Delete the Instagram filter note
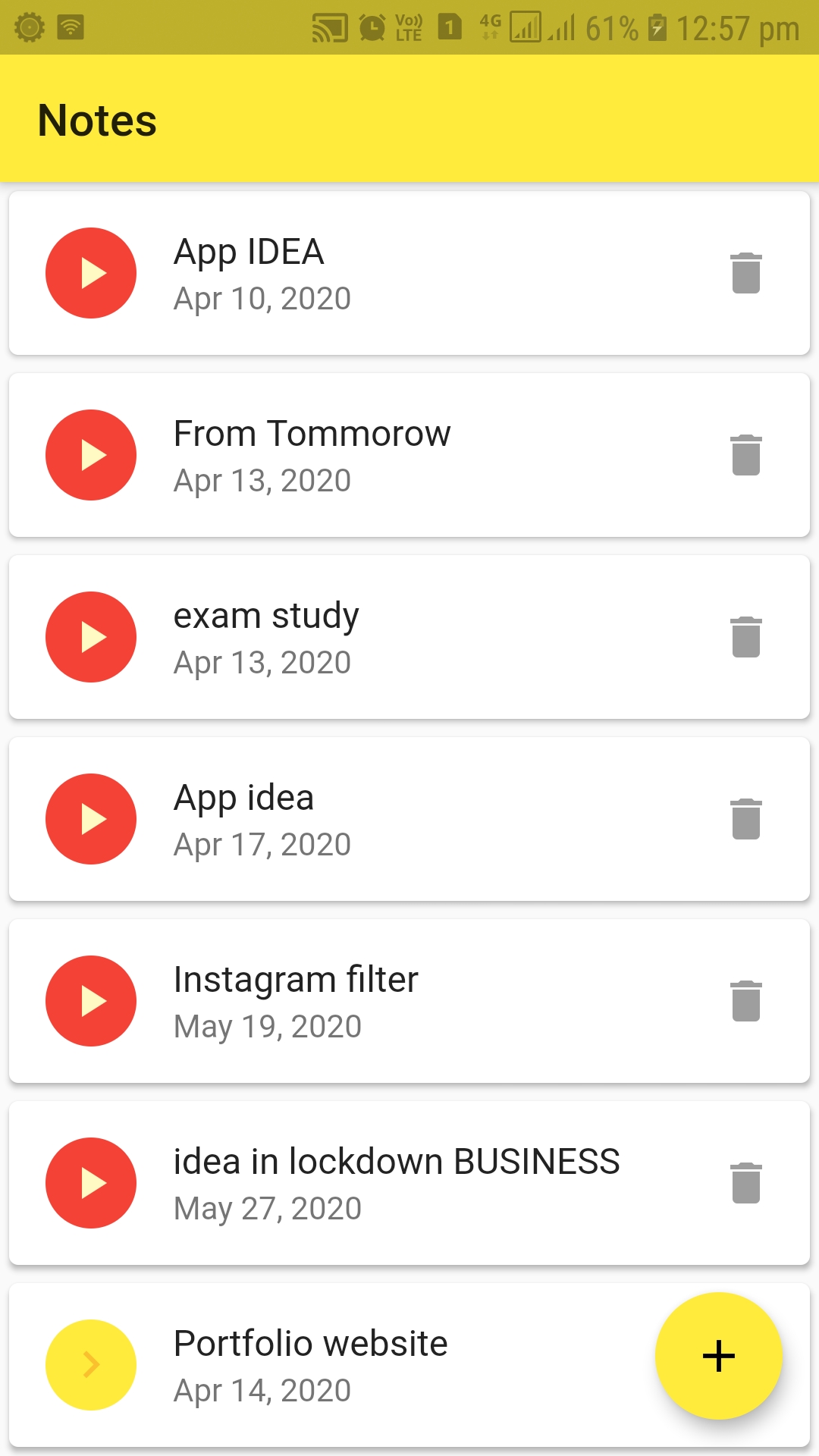 point(746,1001)
